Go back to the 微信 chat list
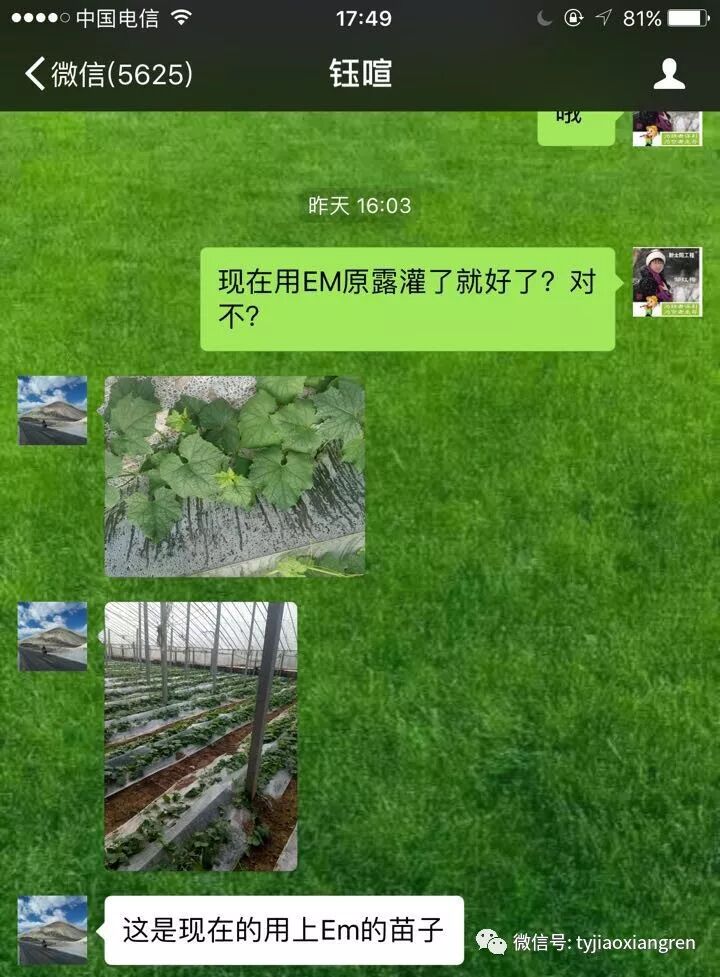This screenshot has height=977, width=720. point(108,74)
